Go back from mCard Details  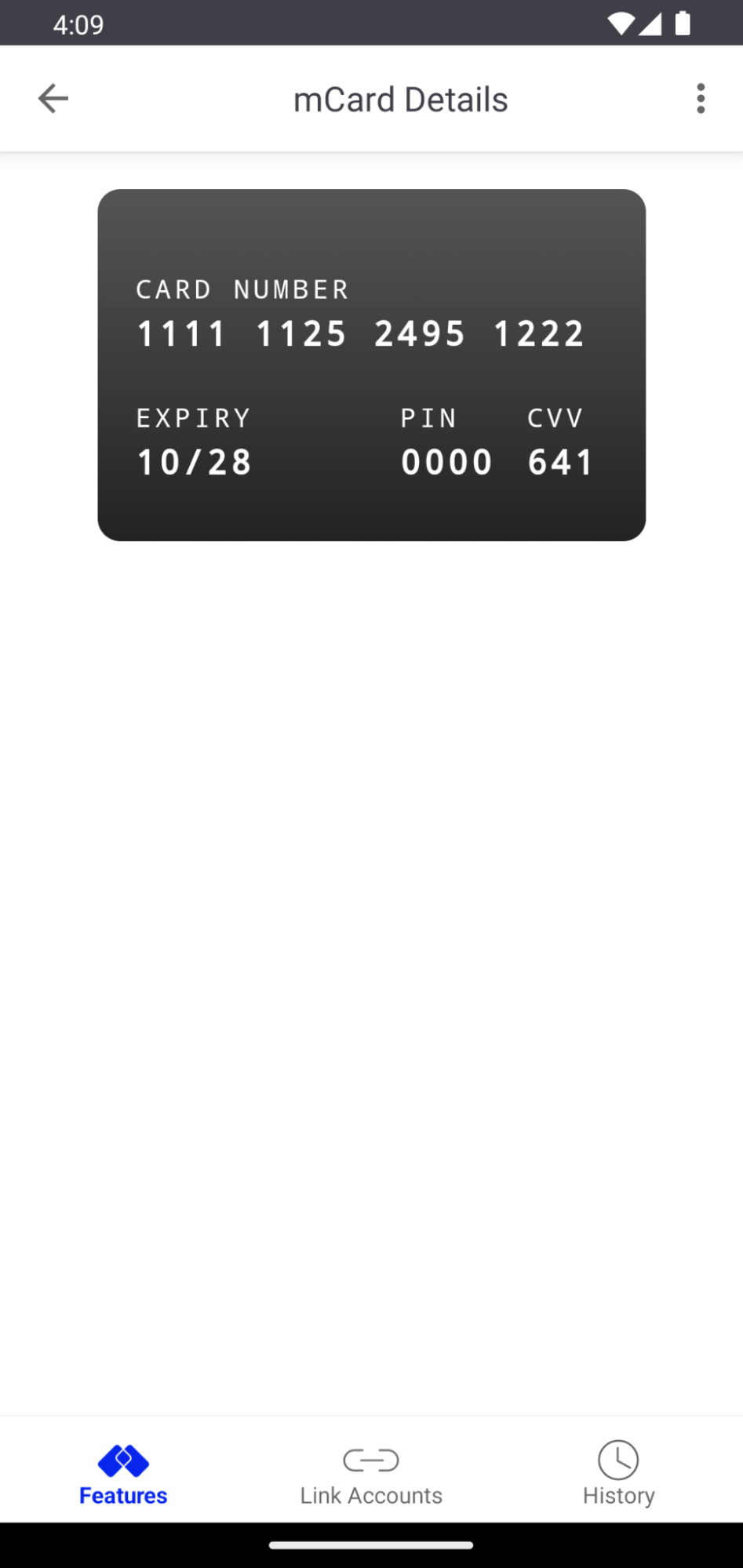tap(53, 99)
